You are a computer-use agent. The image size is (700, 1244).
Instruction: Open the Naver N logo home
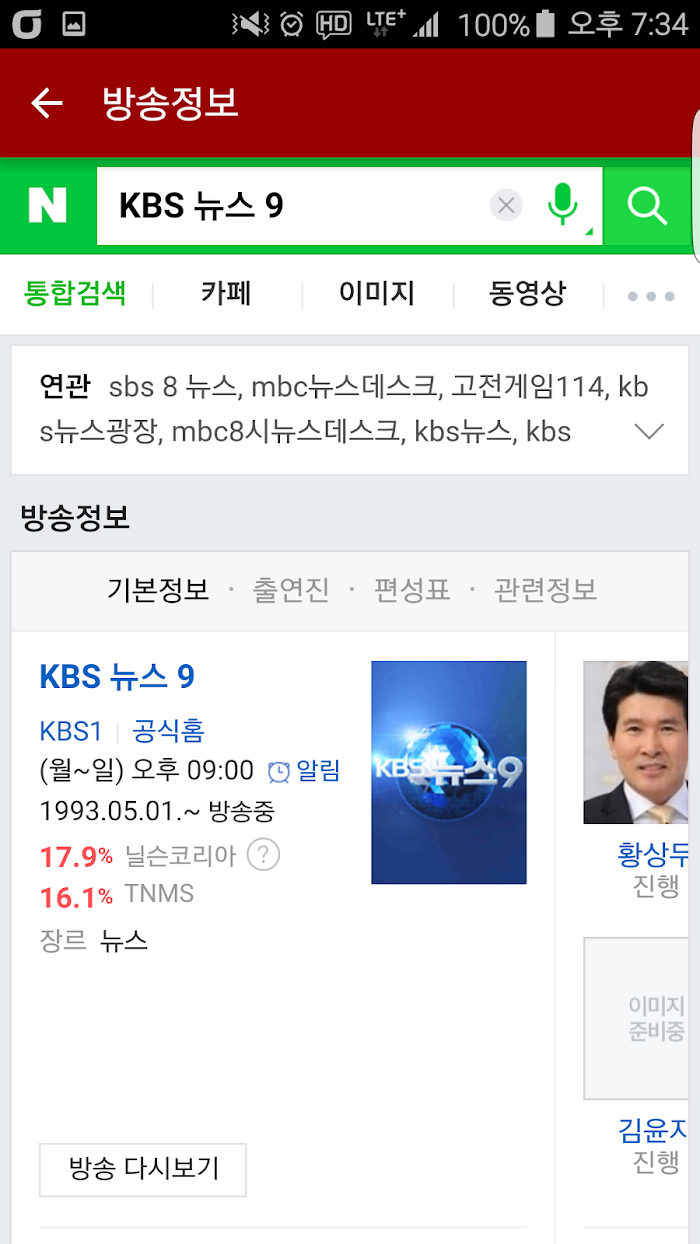pos(47,206)
